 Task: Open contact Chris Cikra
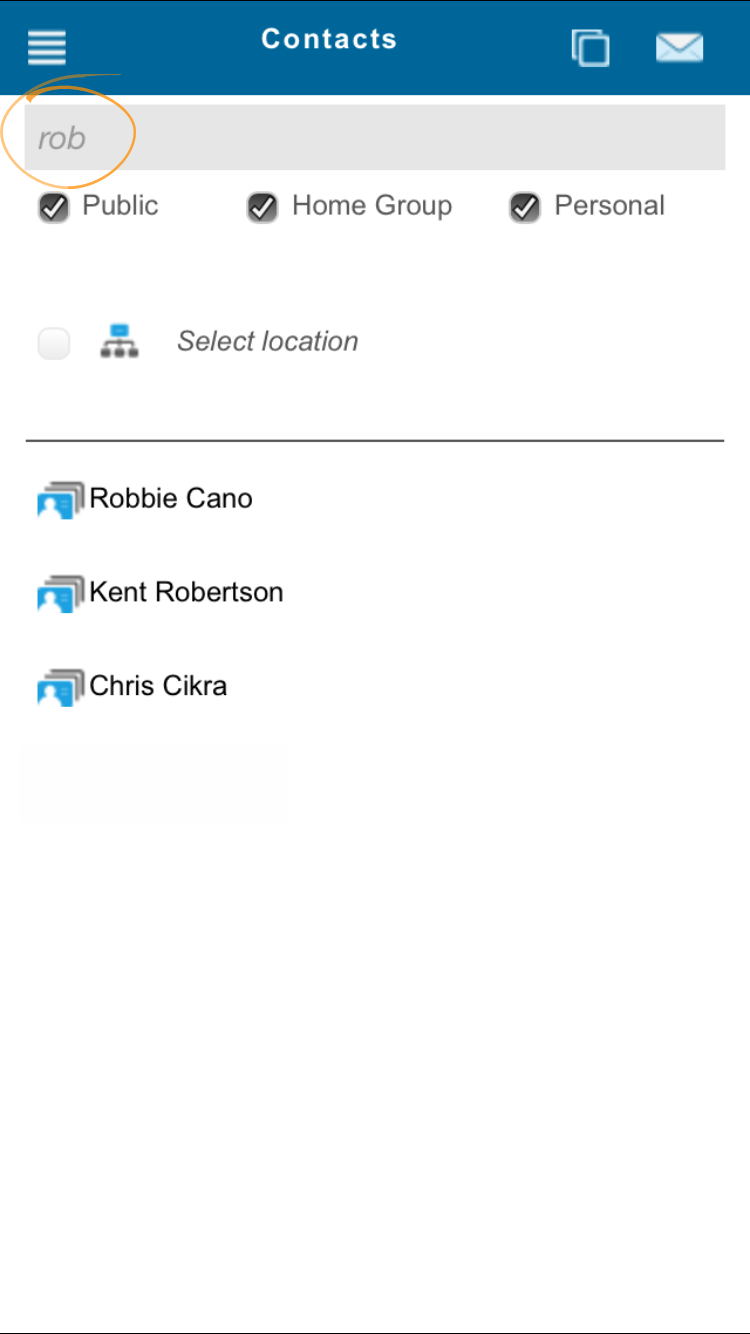(x=375, y=686)
